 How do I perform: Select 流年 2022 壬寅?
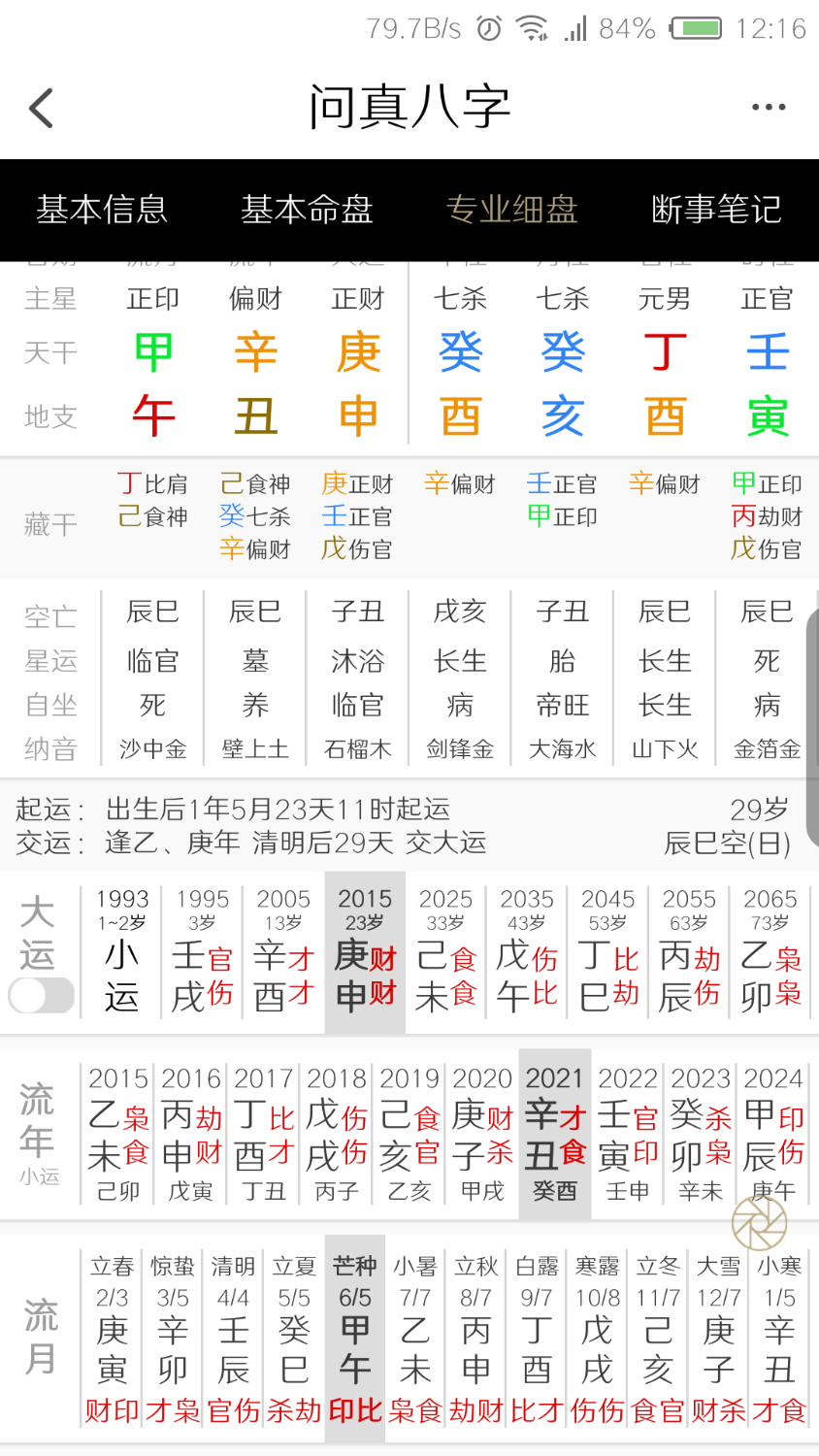[x=628, y=1134]
